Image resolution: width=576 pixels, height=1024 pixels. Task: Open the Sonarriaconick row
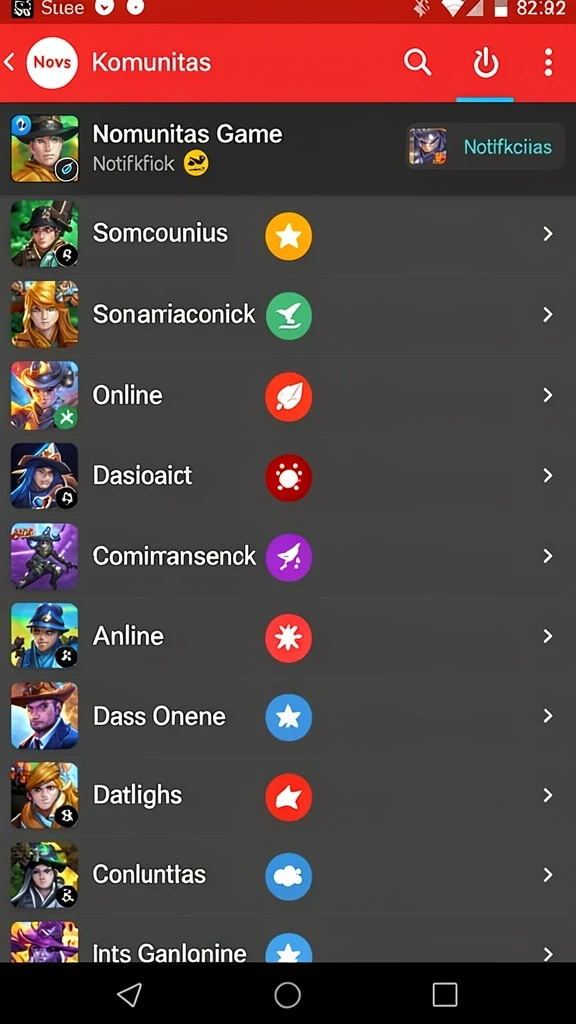pyautogui.click(x=288, y=315)
